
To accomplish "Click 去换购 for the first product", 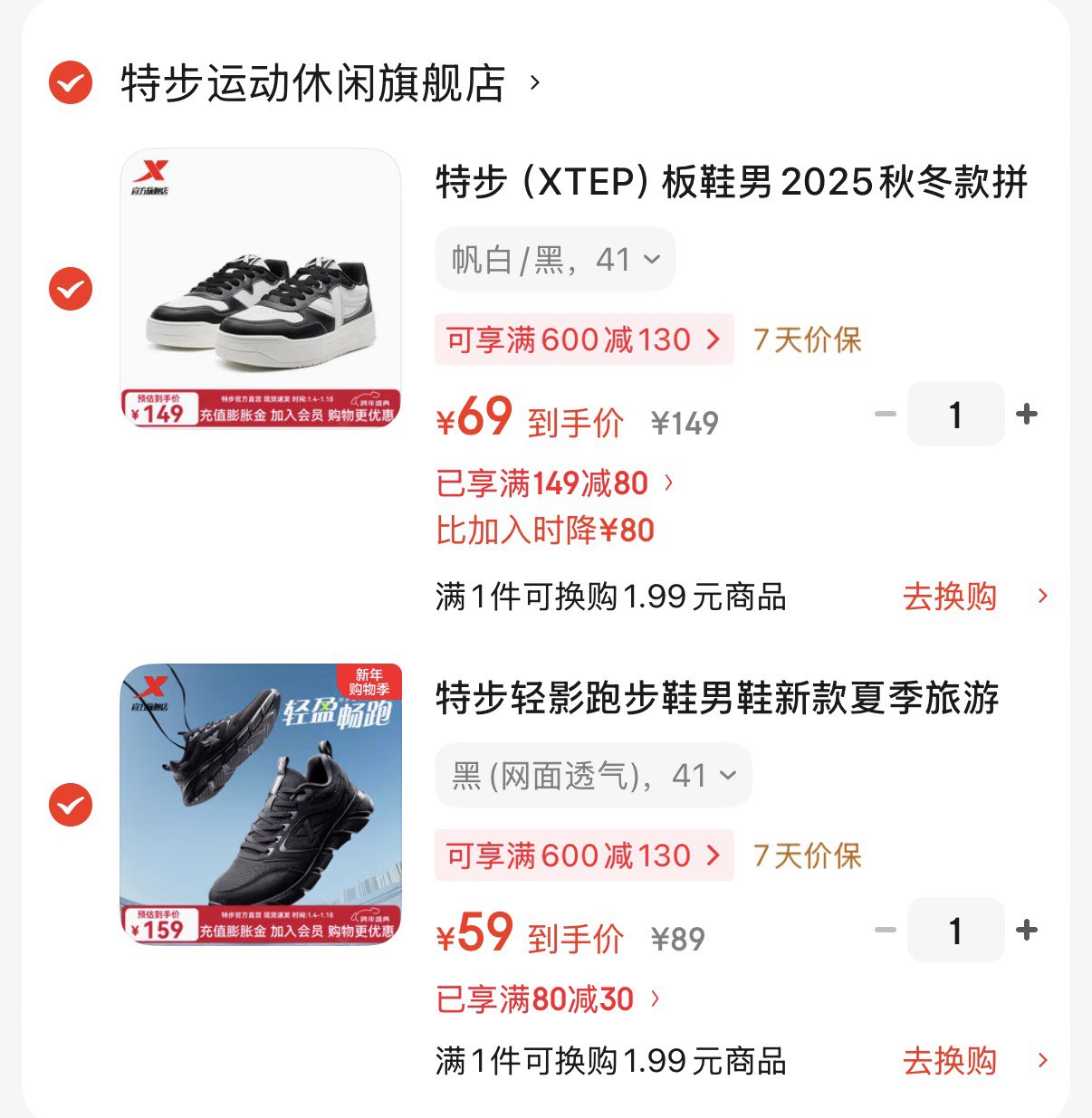I will coord(949,596).
